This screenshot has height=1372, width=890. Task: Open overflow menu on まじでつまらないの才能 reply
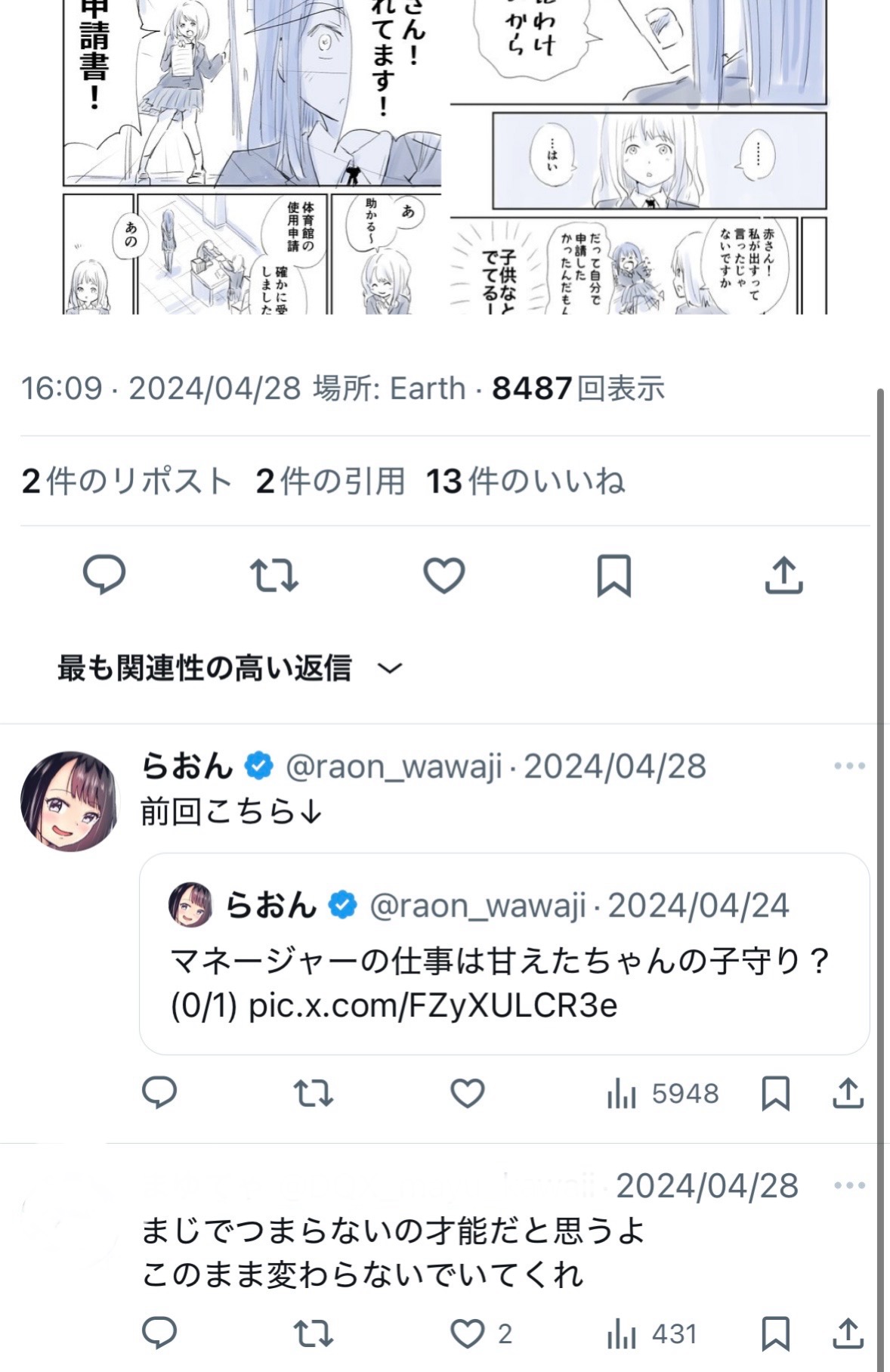click(850, 1185)
